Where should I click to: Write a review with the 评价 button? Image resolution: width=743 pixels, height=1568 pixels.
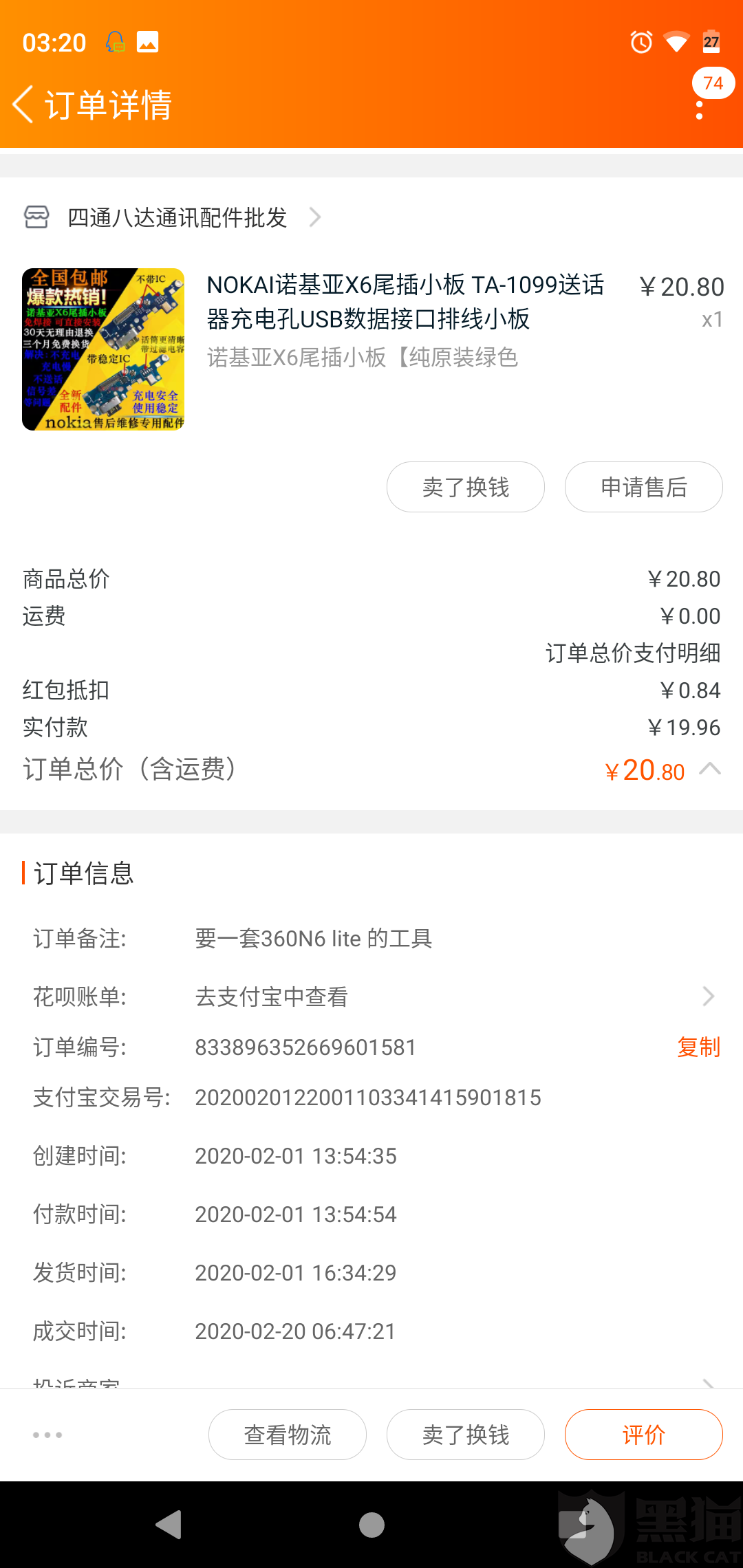[644, 1435]
